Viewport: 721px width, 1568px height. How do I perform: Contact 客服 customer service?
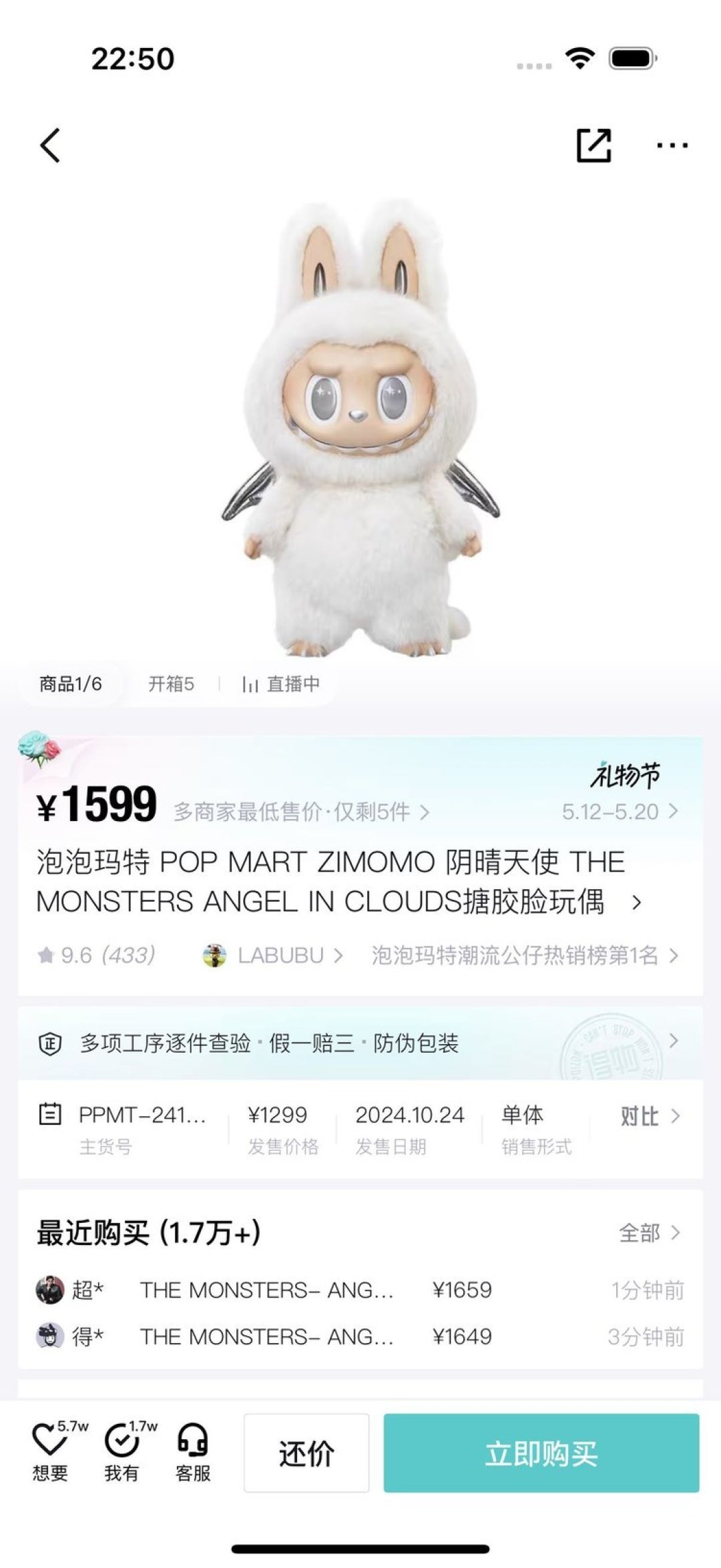192,1452
